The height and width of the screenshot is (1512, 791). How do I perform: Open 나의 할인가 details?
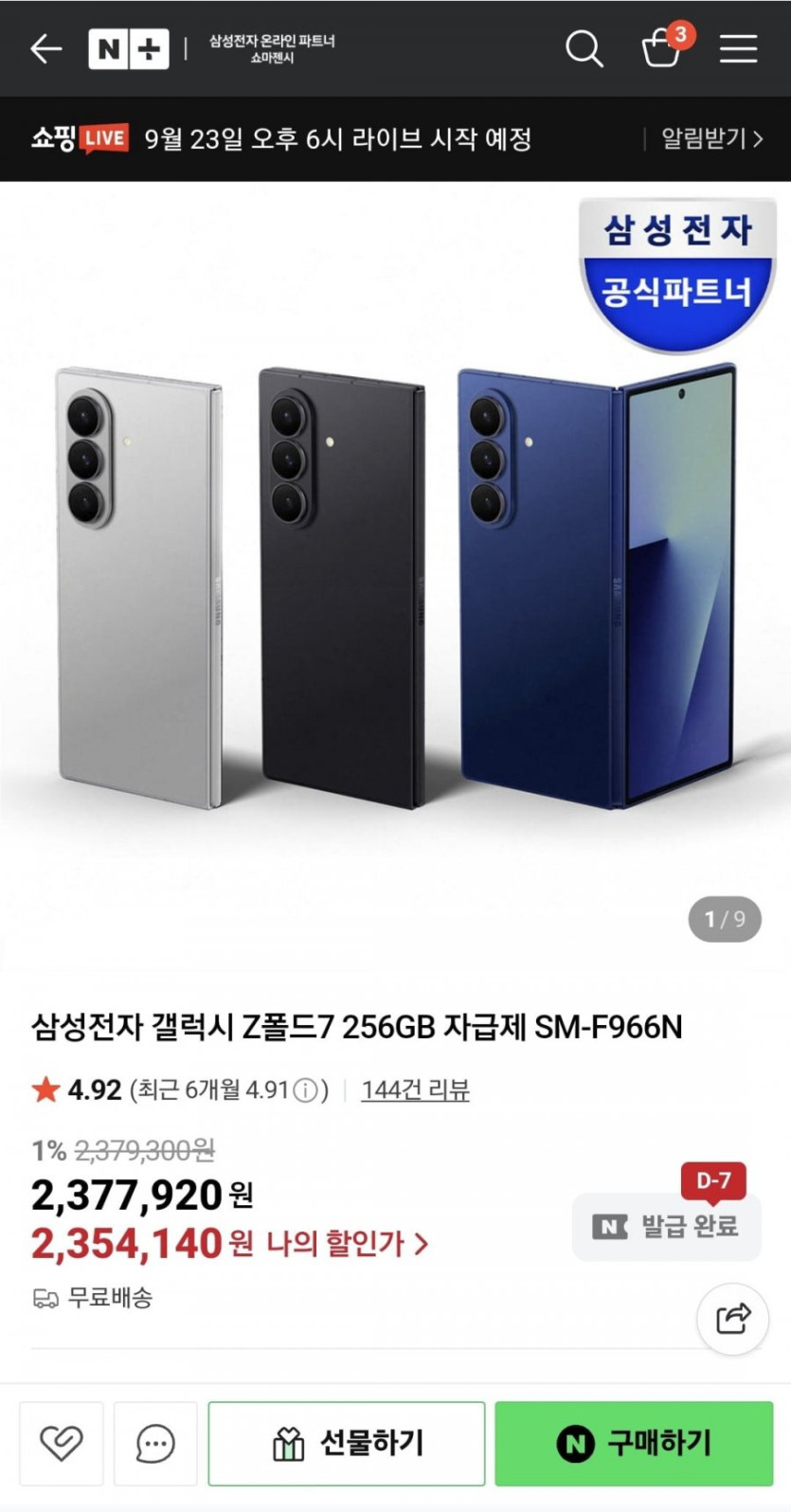pos(347,1243)
